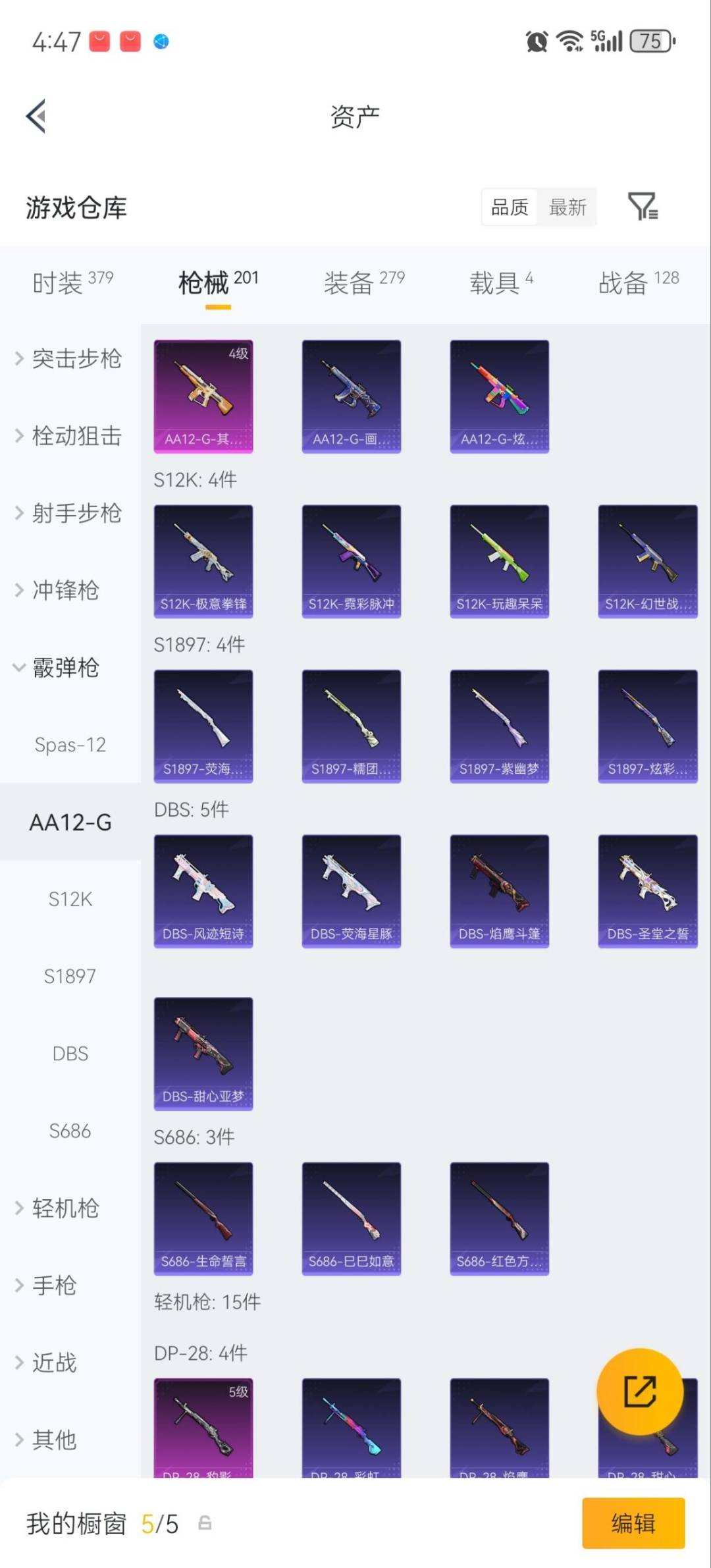Select Spas-12 in the side list
The width and height of the screenshot is (711, 1568).
point(70,745)
